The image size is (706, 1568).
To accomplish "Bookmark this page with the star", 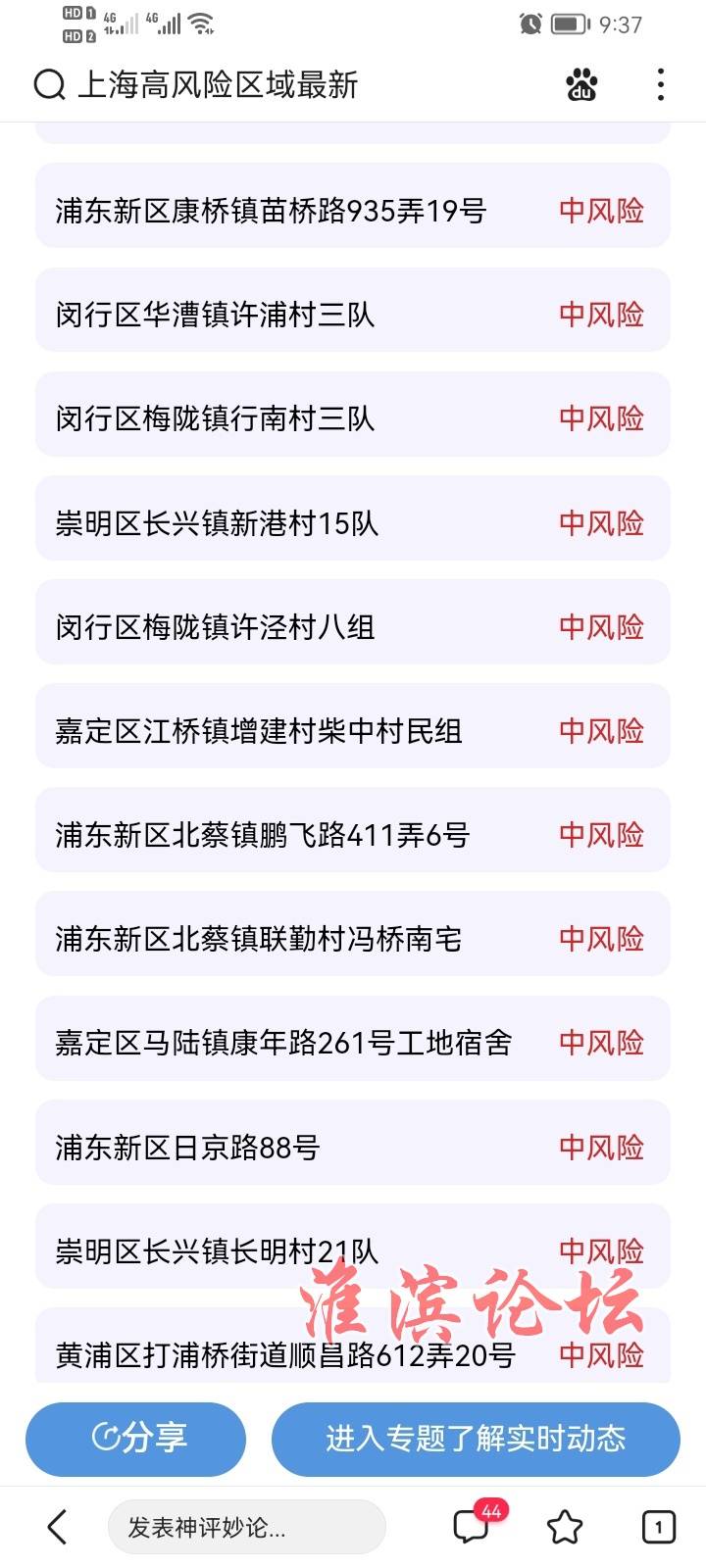I will pos(565,1527).
